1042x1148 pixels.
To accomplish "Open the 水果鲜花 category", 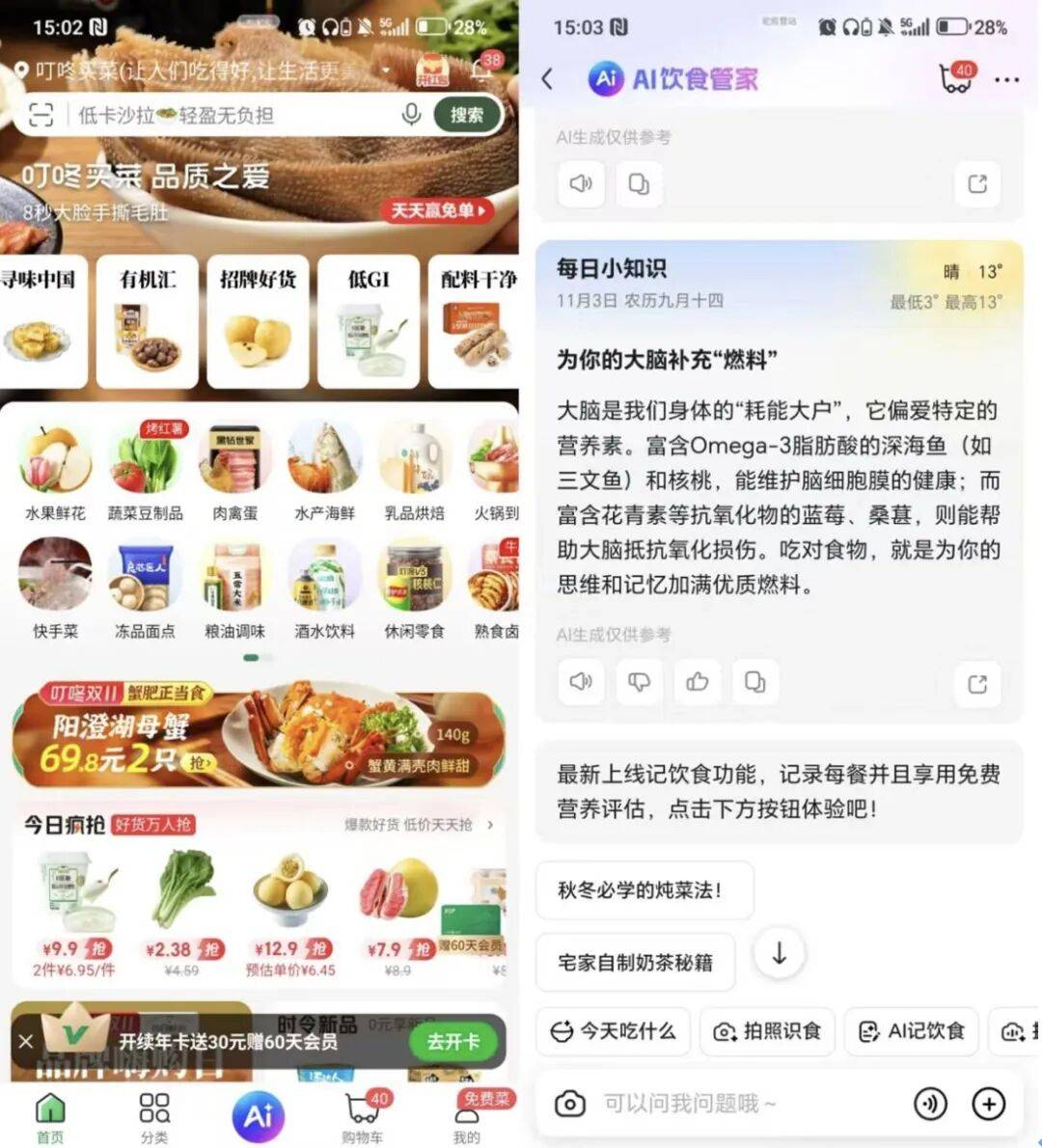I will (x=55, y=472).
